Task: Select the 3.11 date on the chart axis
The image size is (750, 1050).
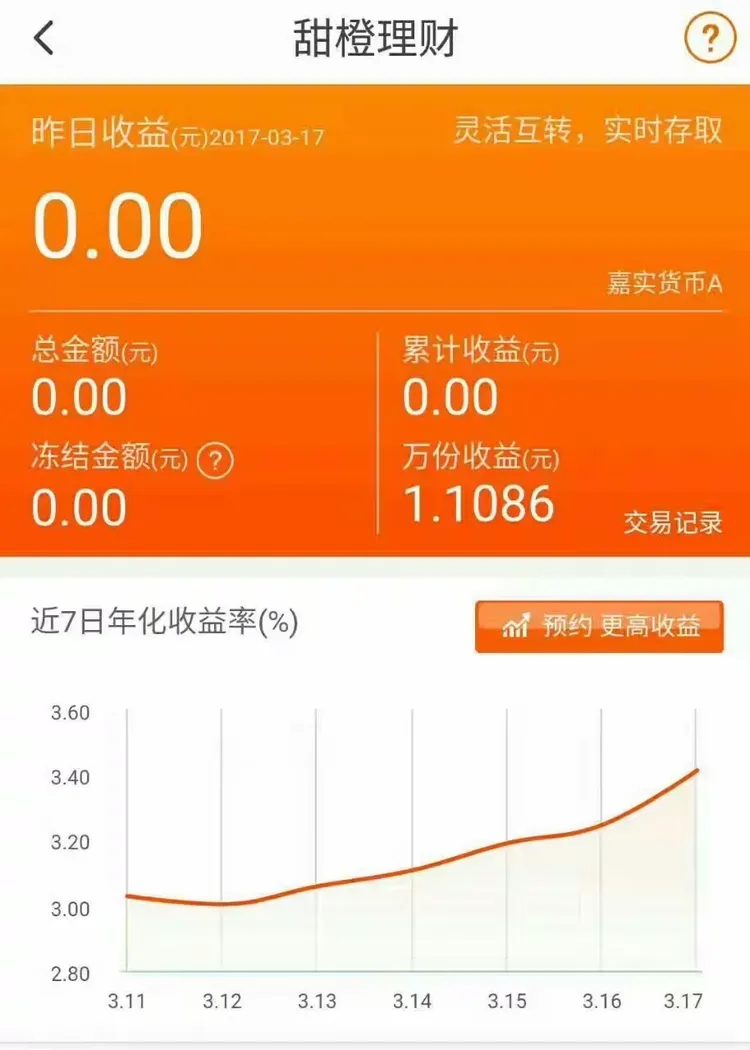Action: [125, 1000]
